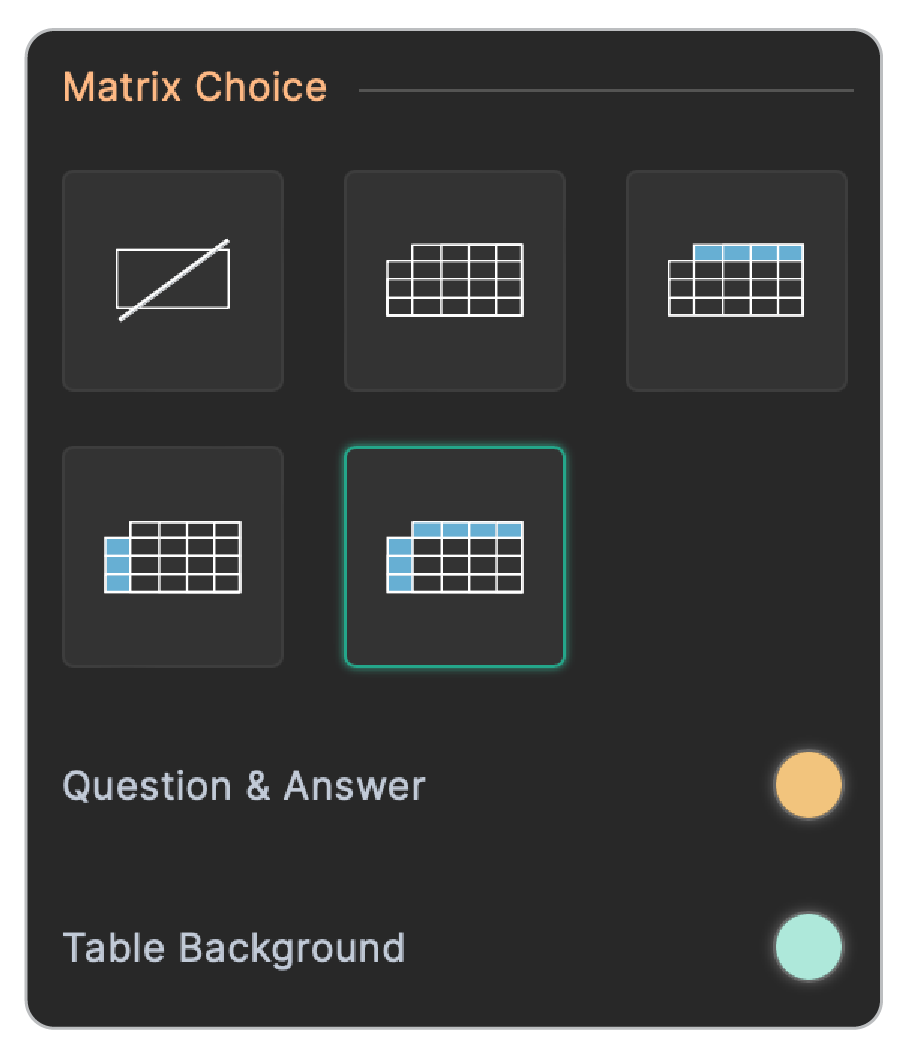Choose matrix with both top and left headers
Screen dimensions: 908x1058
pyautogui.click(x=455, y=557)
